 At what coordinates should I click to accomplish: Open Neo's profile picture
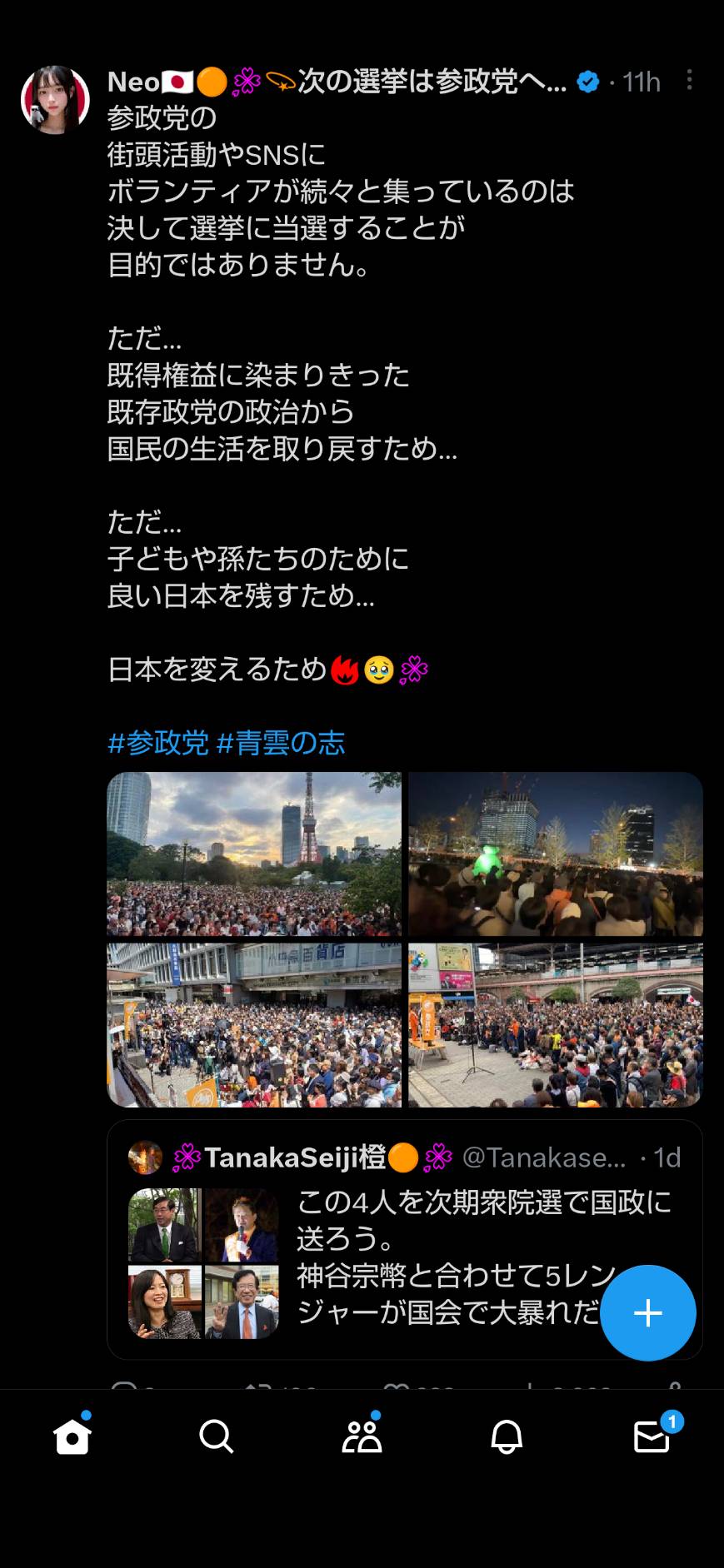[55, 100]
